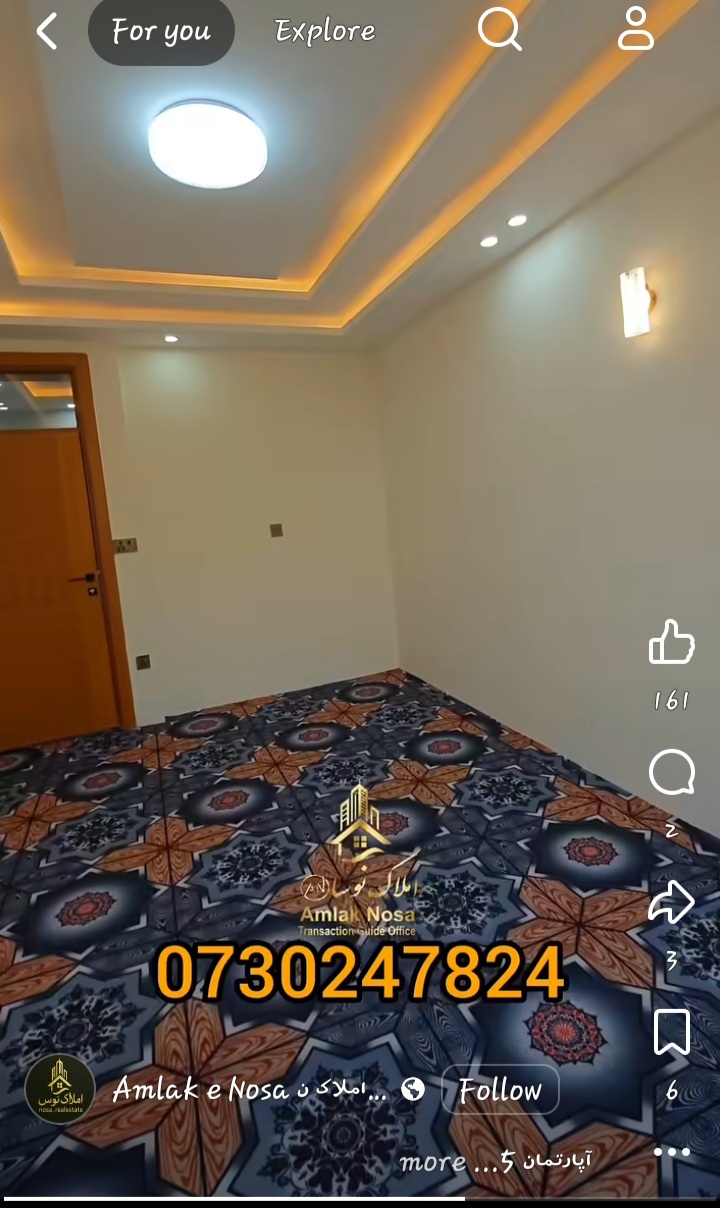Go back using the top arrow
Image resolution: width=720 pixels, height=1208 pixels.
(47, 32)
